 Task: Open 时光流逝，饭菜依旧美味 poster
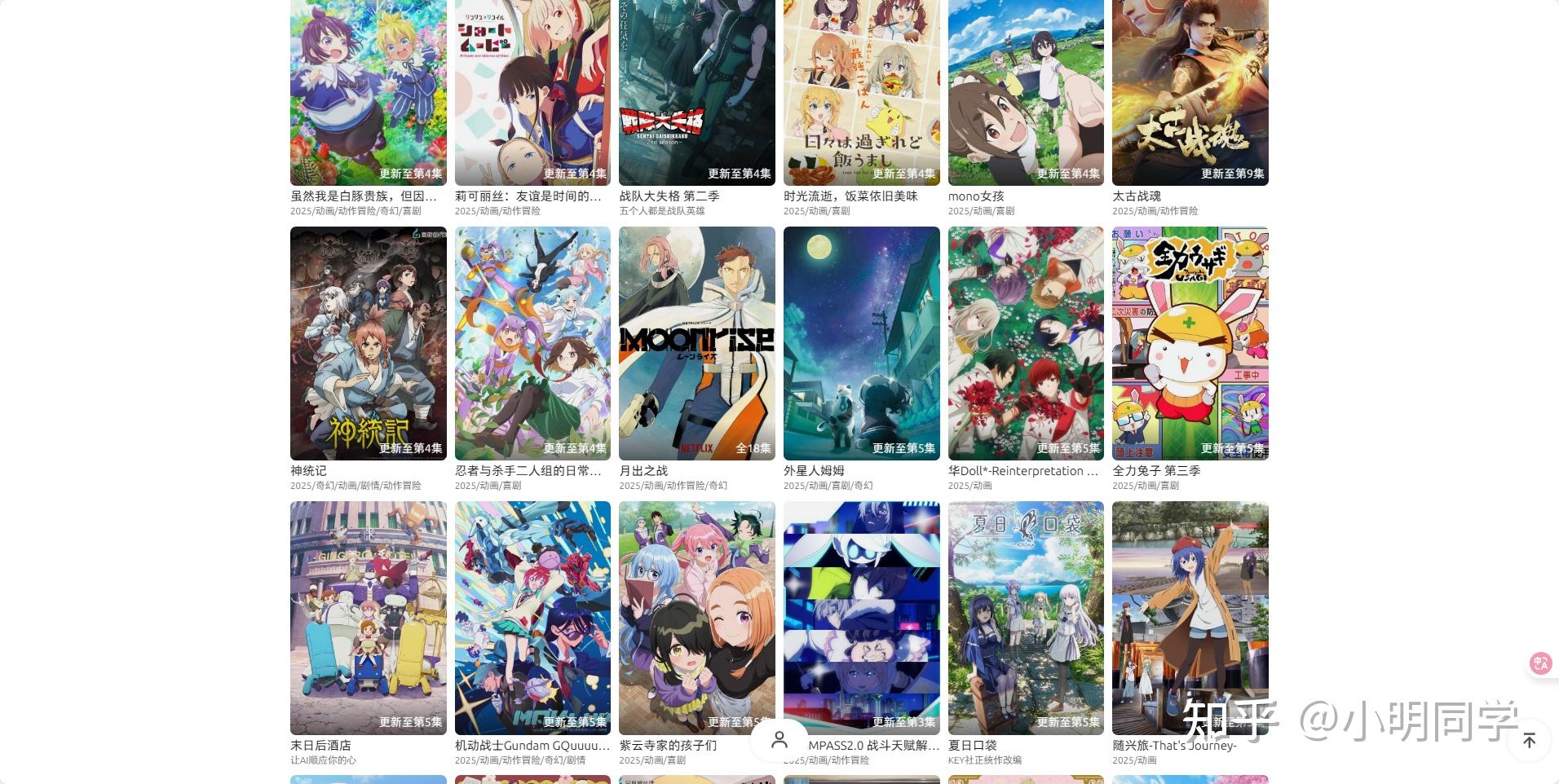point(861,94)
